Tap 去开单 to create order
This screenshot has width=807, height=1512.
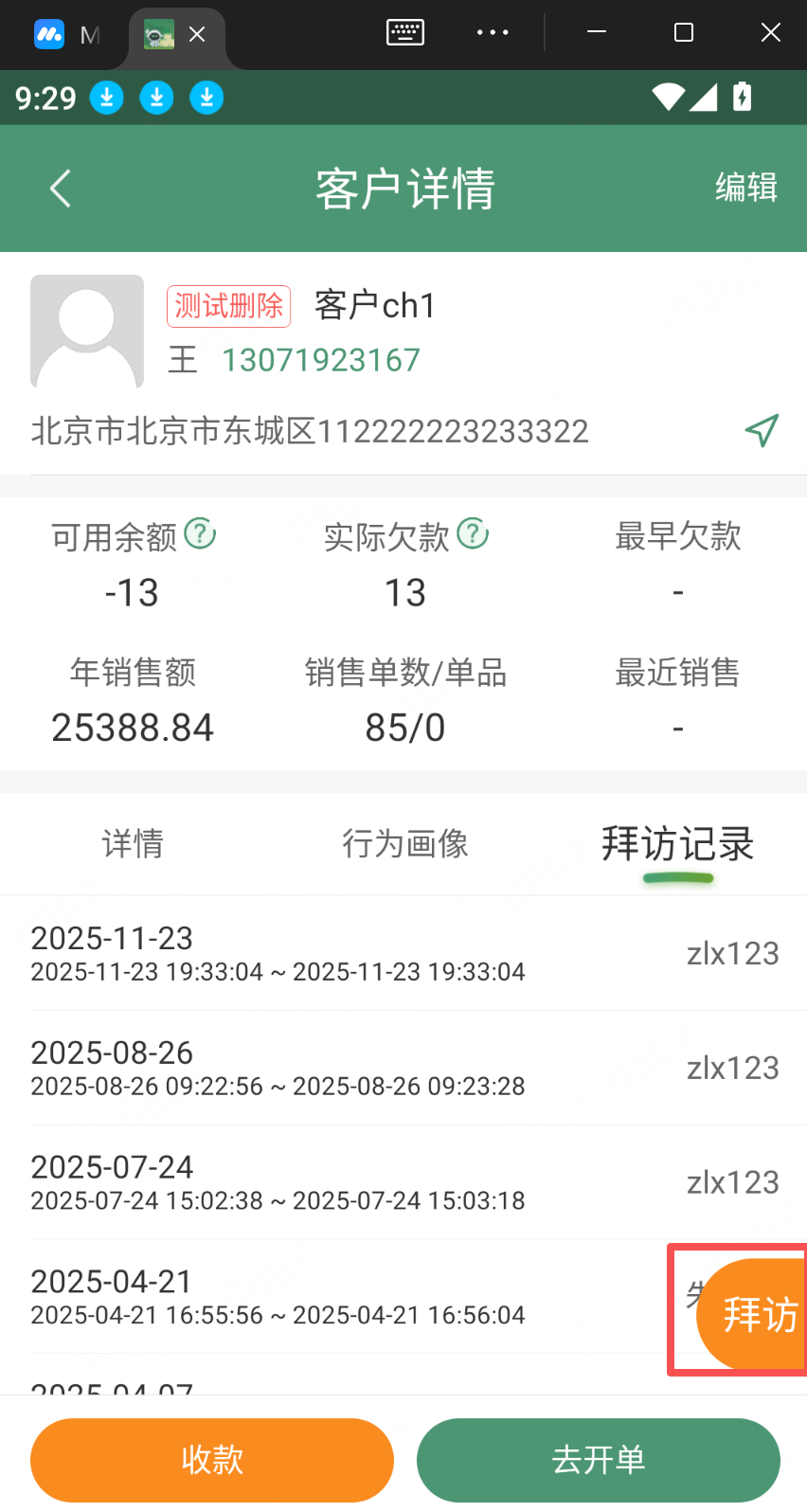(x=598, y=1459)
